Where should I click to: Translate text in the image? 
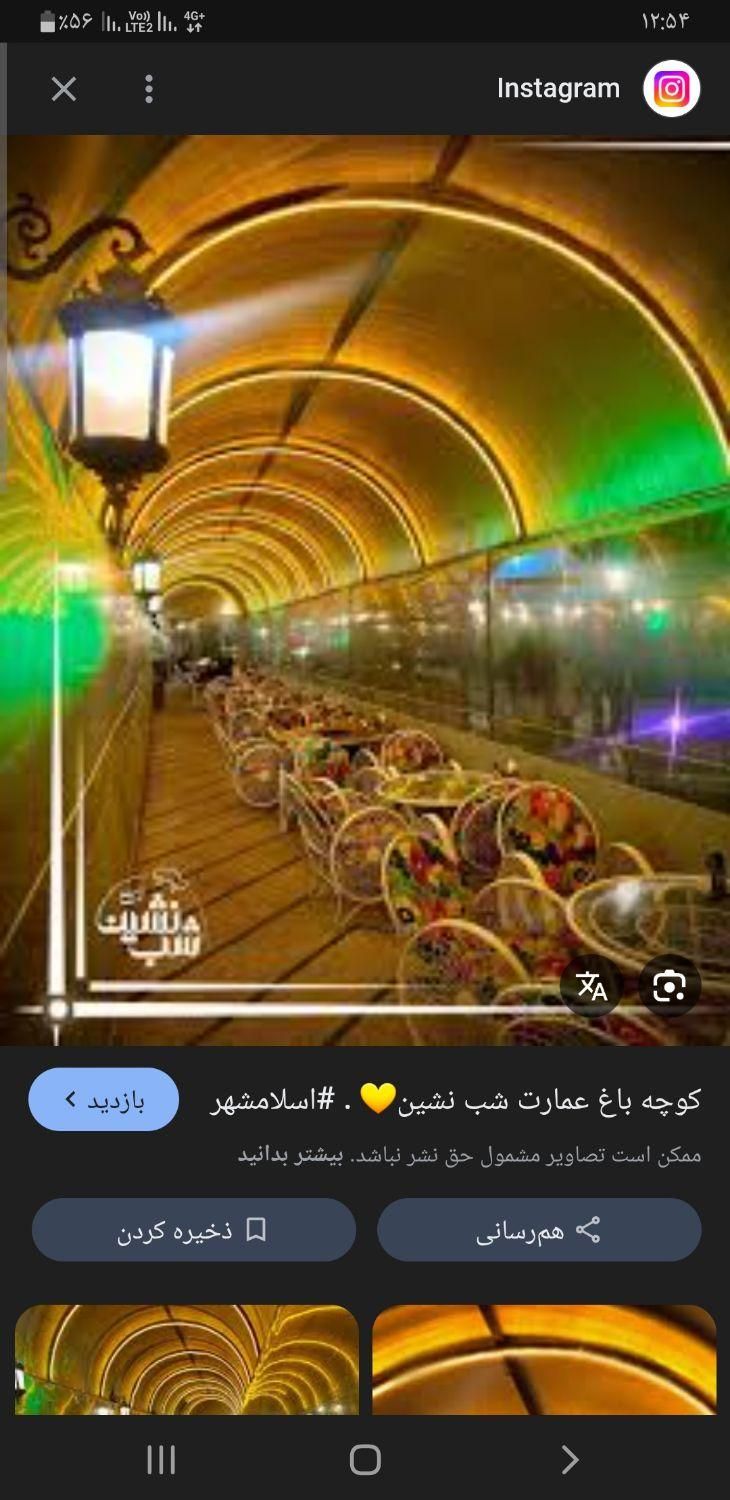(x=592, y=988)
